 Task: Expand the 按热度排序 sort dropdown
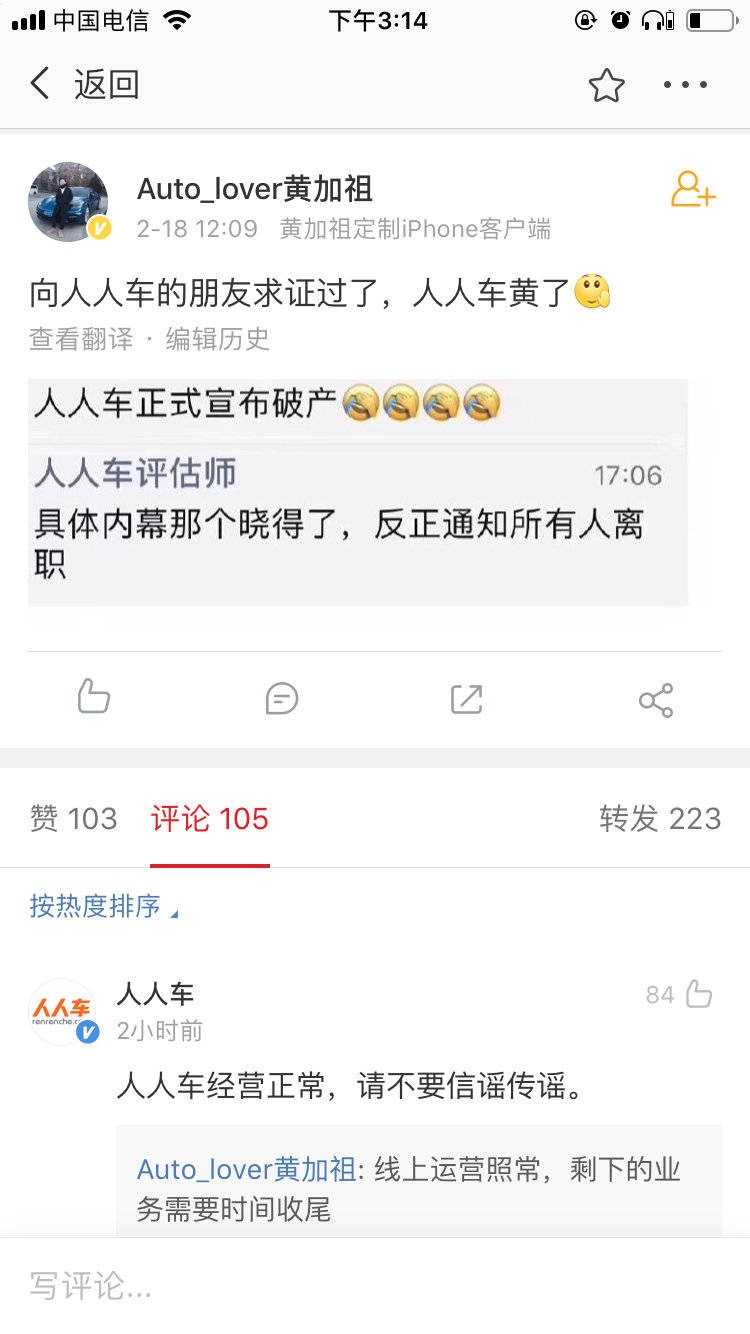(104, 907)
